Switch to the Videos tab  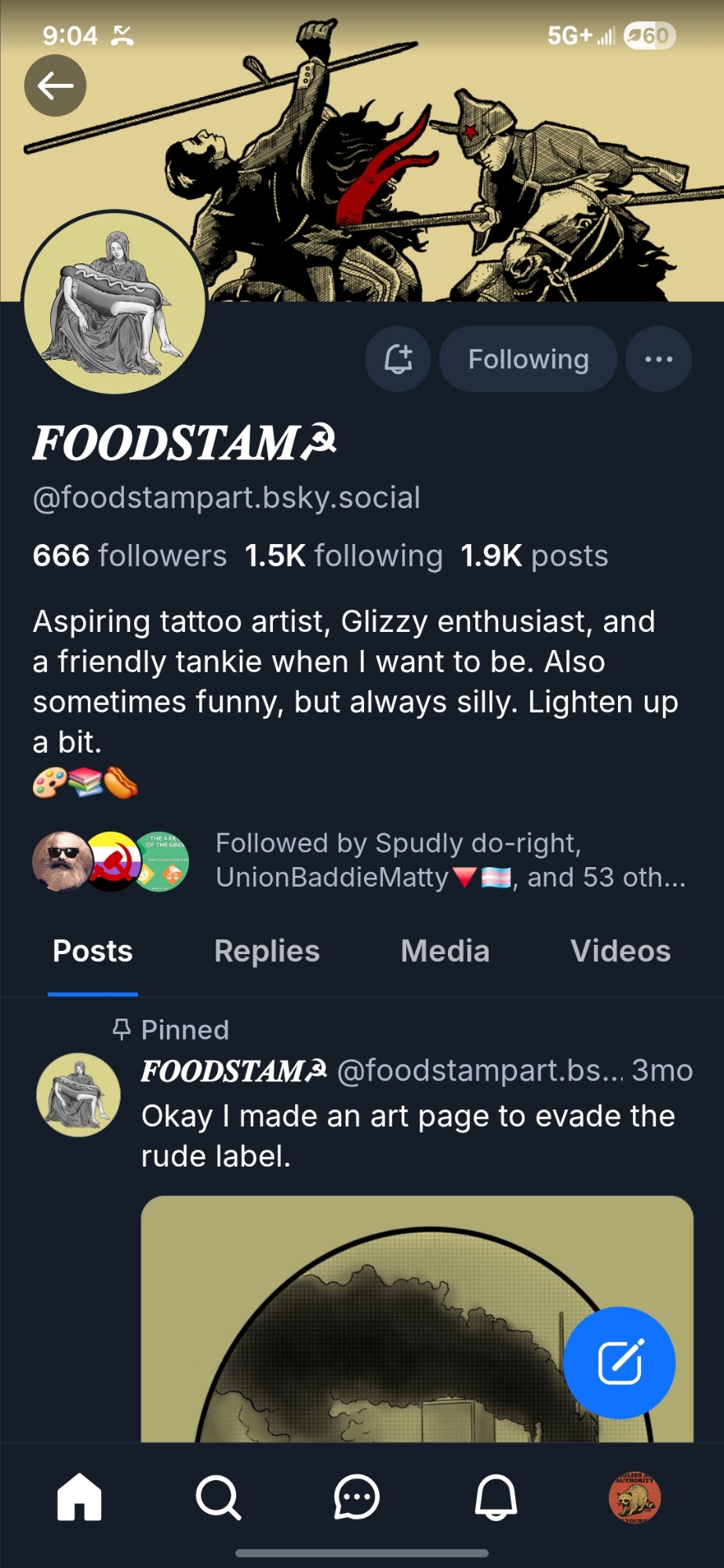(620, 951)
